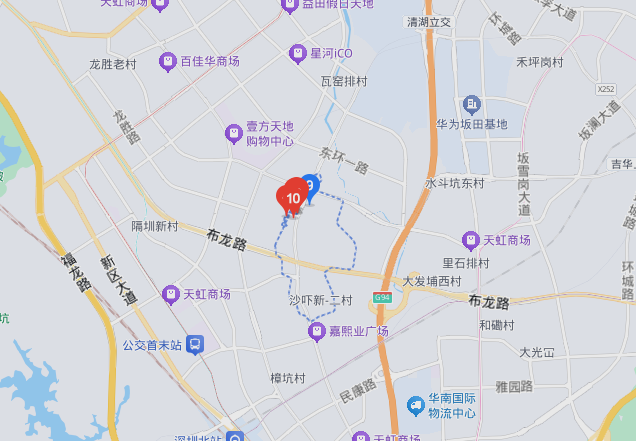This screenshot has height=441, width=636.
Task: Select the 华南国际物流中心 marker
Action: [416, 405]
